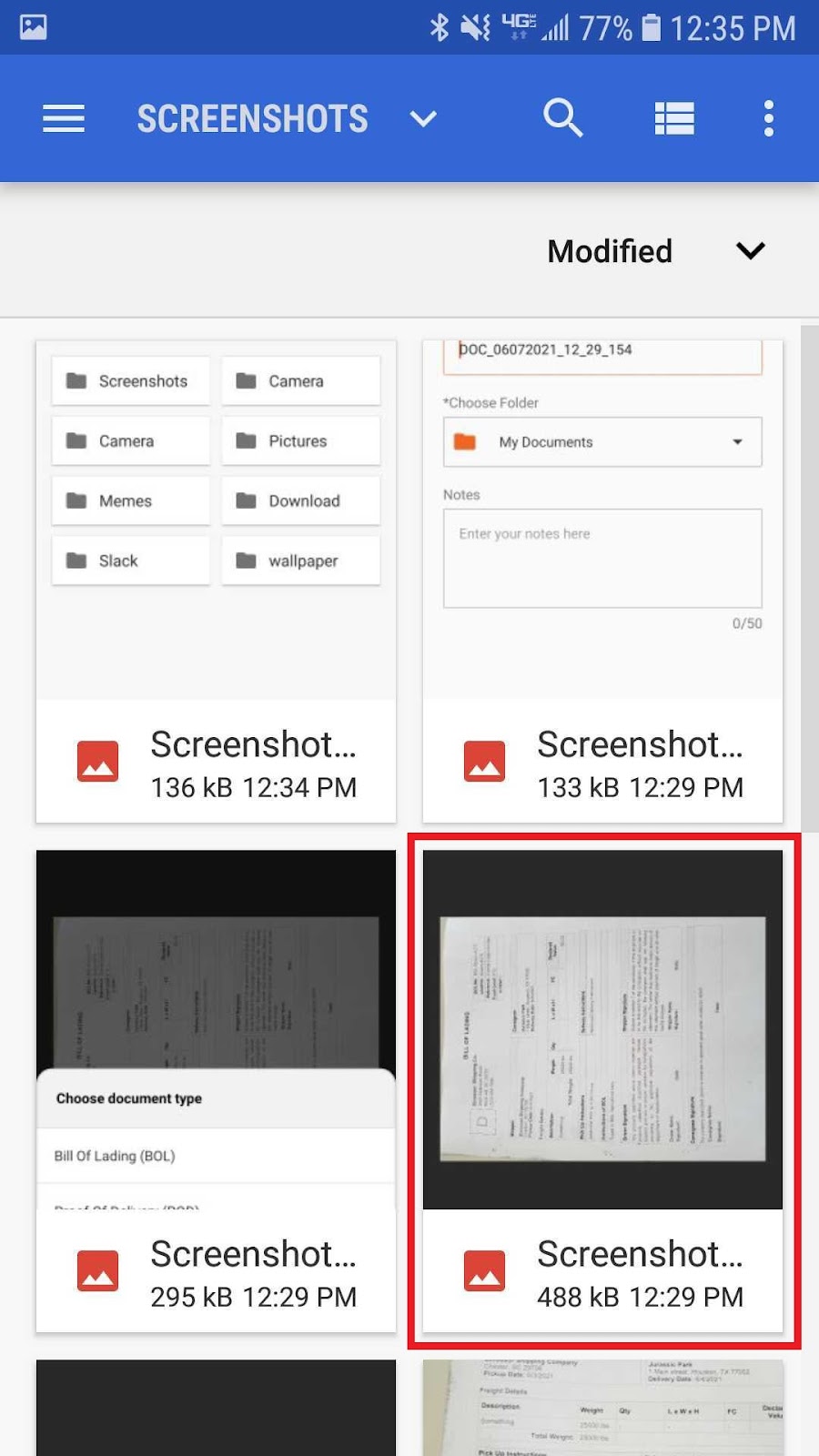Open the navigation drawer menu
The width and height of the screenshot is (819, 1456).
(x=64, y=118)
